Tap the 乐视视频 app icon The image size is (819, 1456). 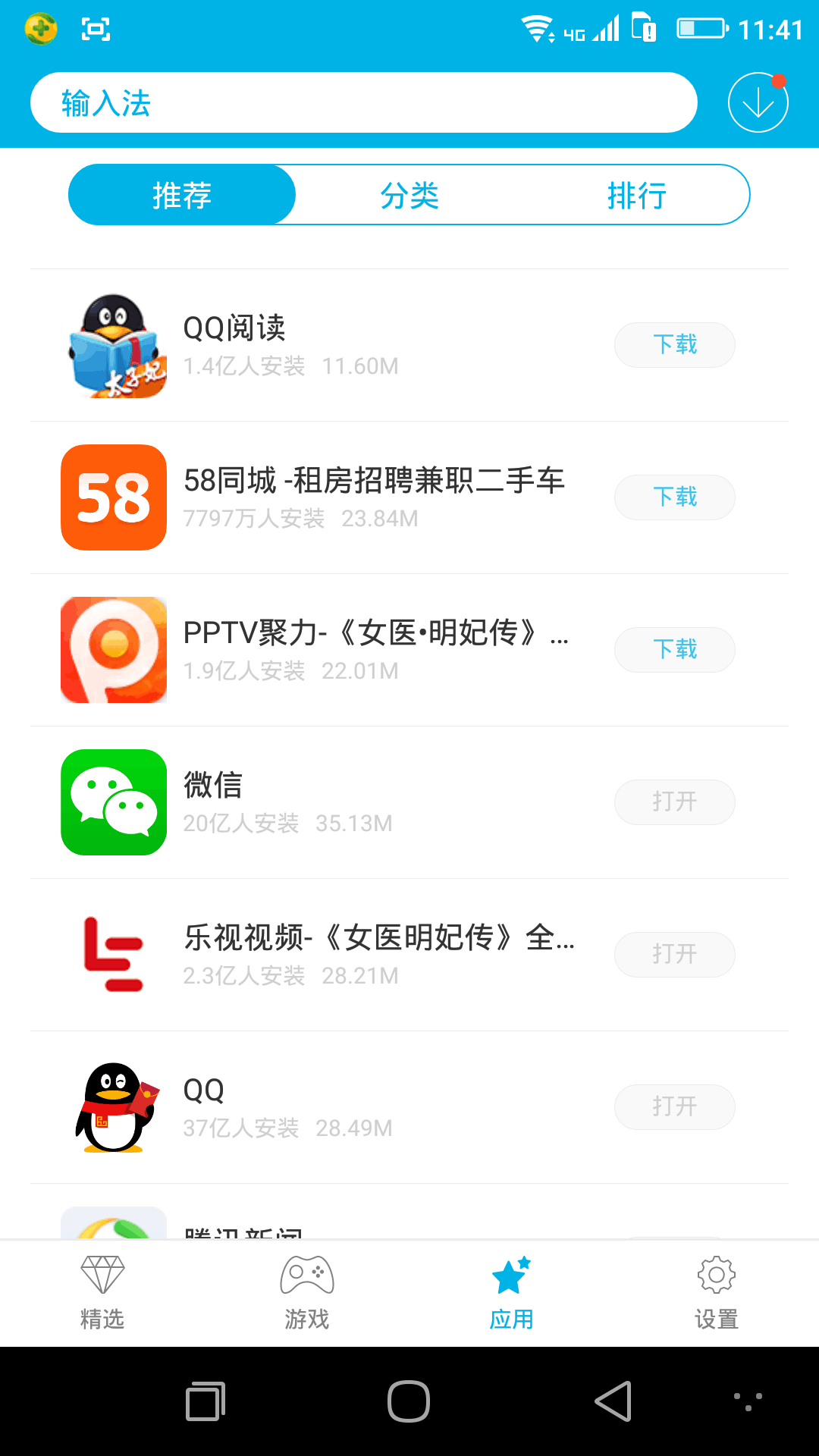tap(113, 955)
